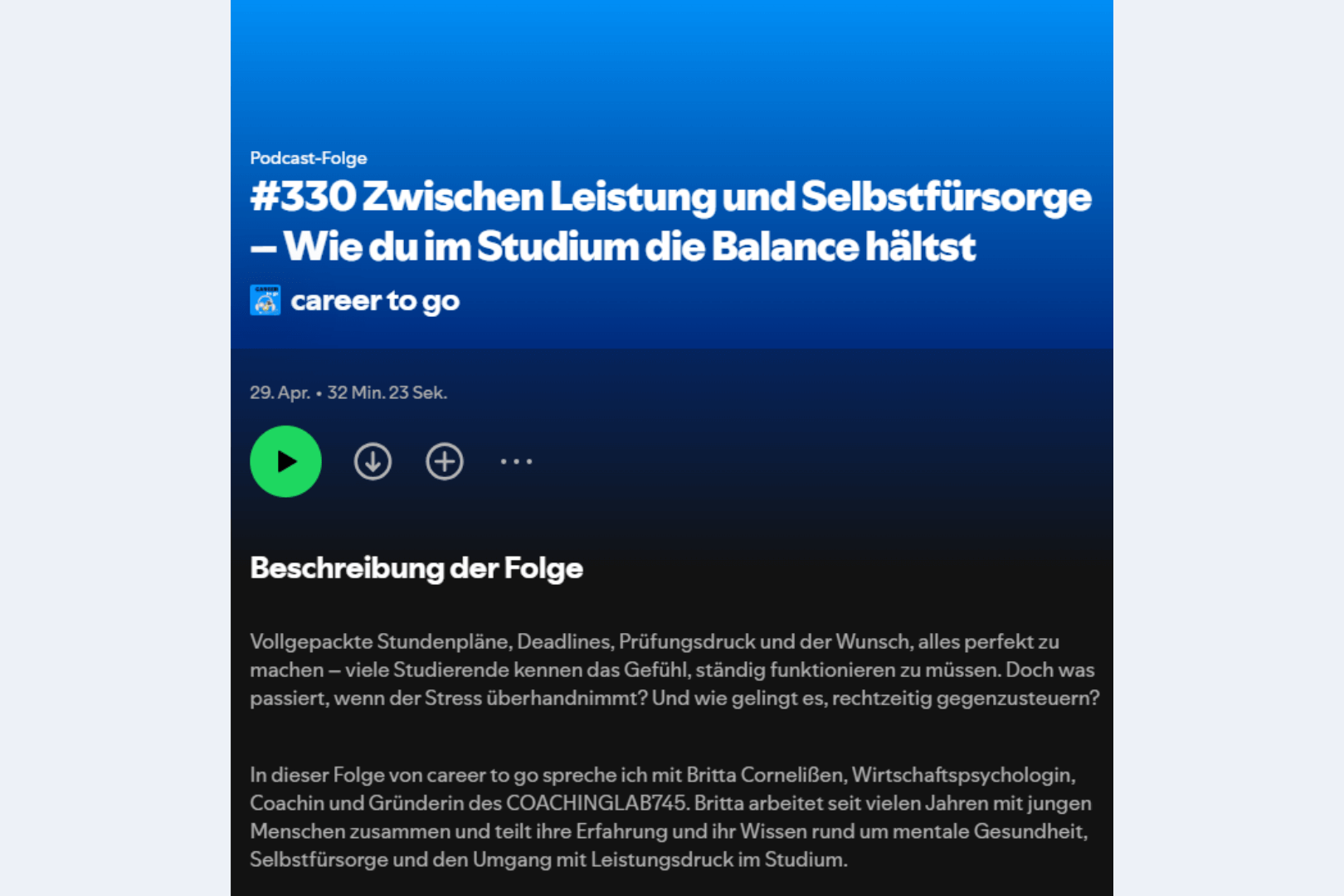Image resolution: width=1344 pixels, height=896 pixels.
Task: Download this episode
Action: (x=373, y=461)
